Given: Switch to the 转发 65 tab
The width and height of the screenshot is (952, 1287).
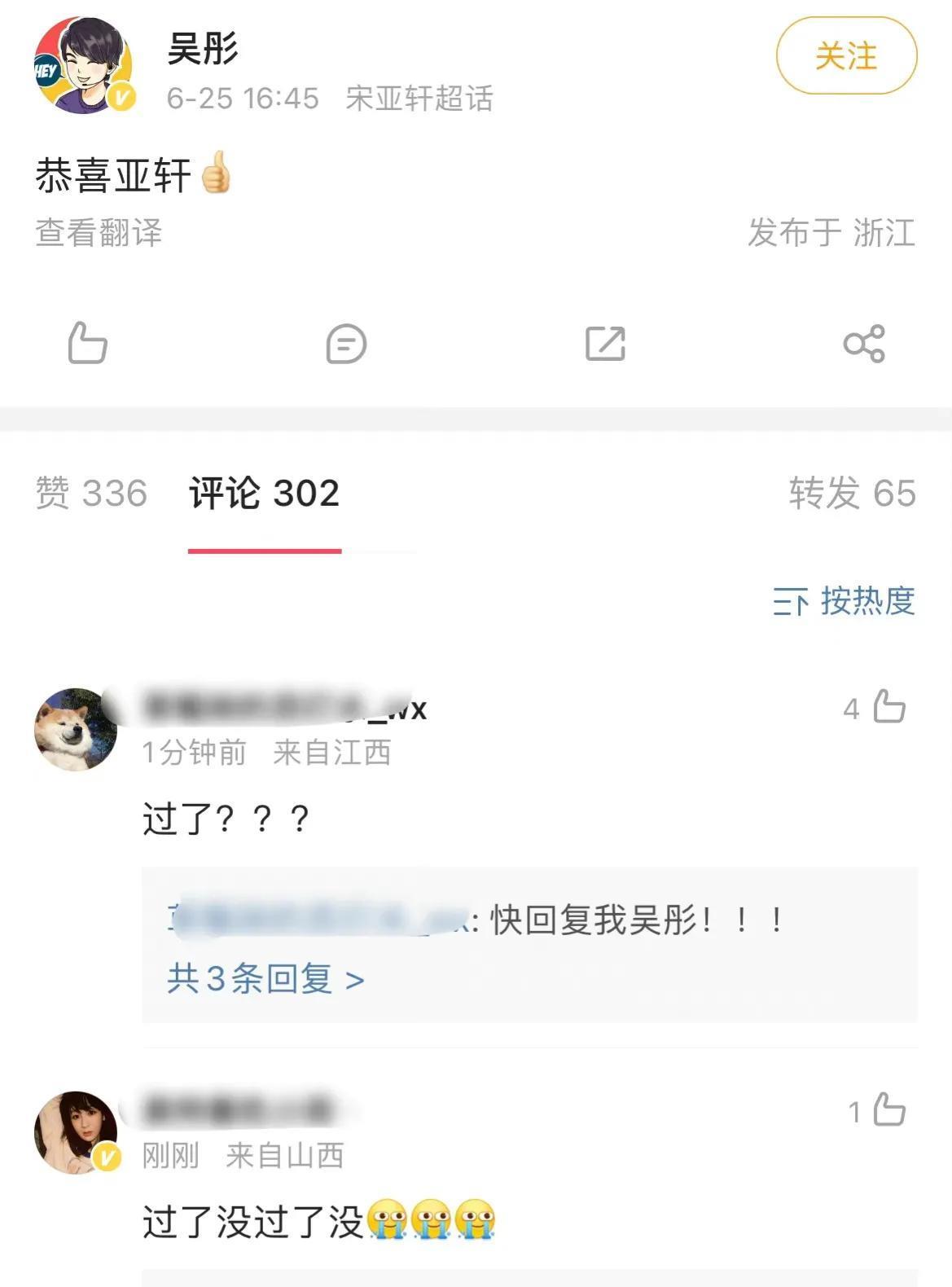Looking at the screenshot, I should [852, 494].
